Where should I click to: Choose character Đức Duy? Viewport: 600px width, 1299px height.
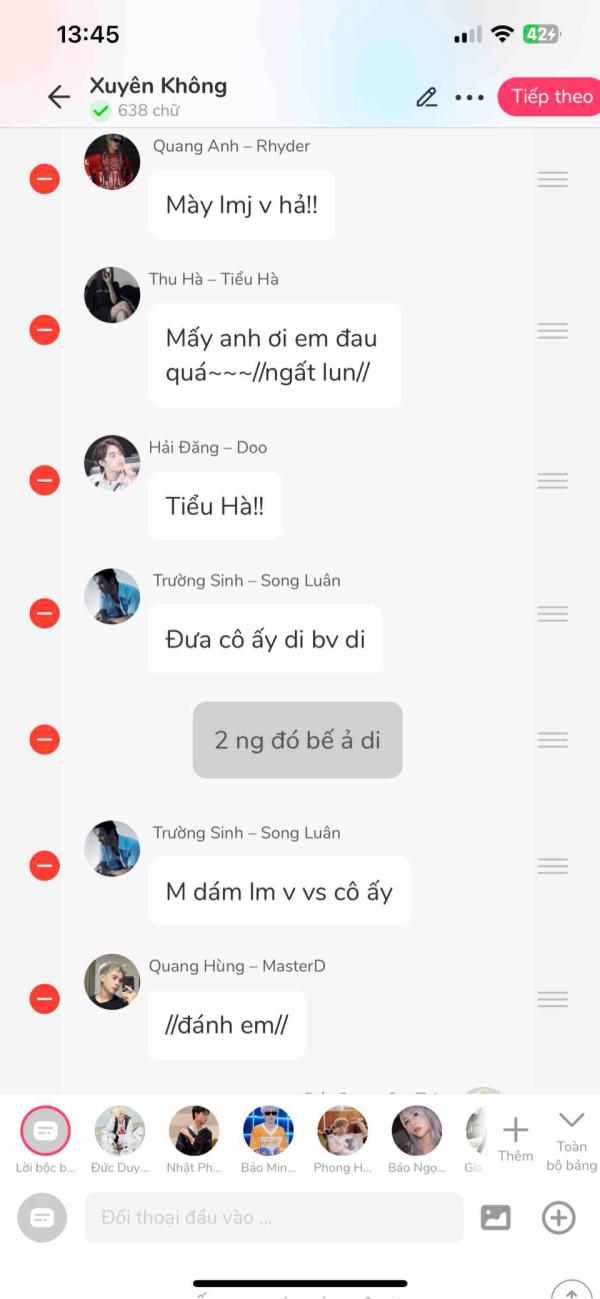(120, 1131)
